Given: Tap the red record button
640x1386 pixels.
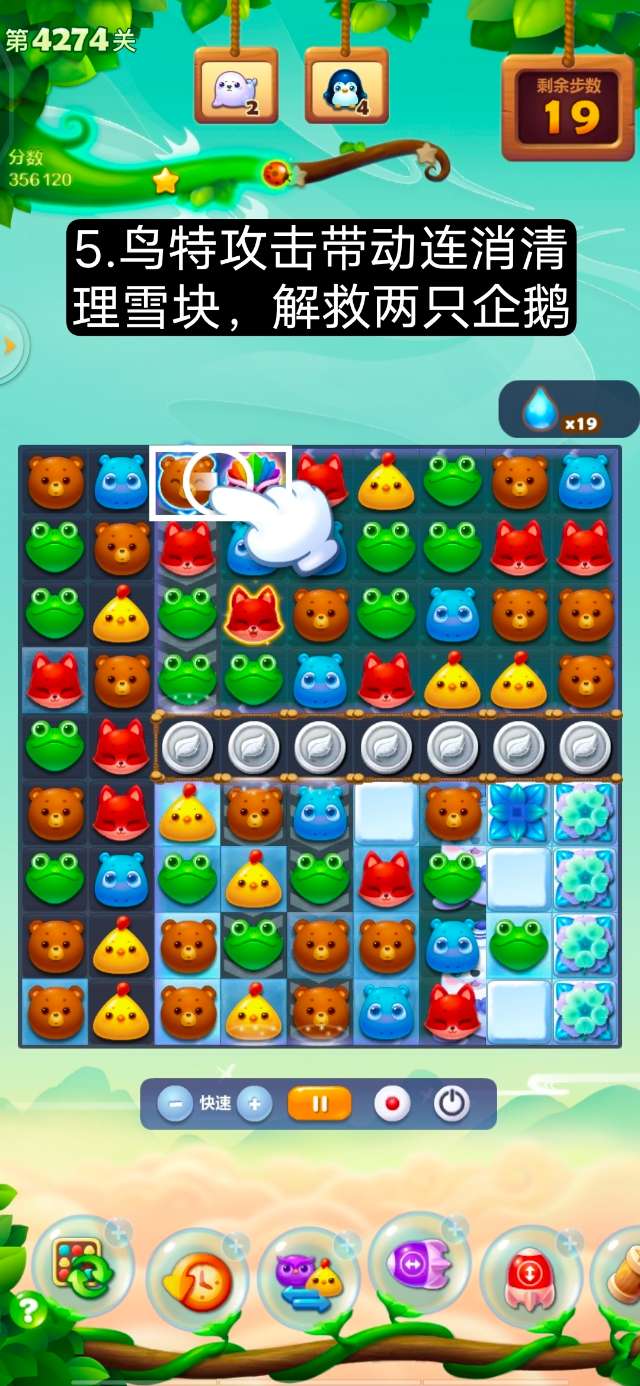Looking at the screenshot, I should coord(392,1104).
